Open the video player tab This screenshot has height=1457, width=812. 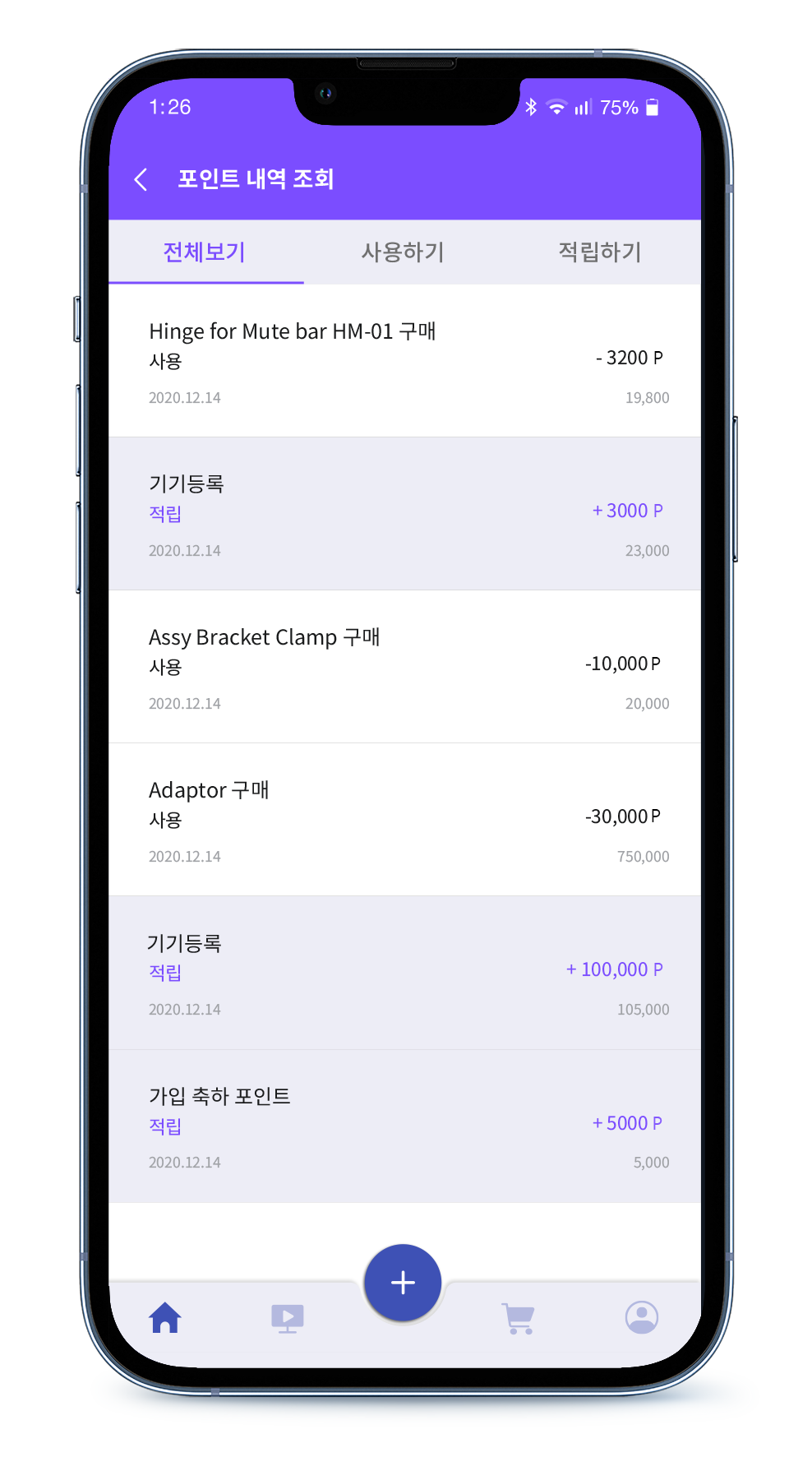coord(288,1318)
